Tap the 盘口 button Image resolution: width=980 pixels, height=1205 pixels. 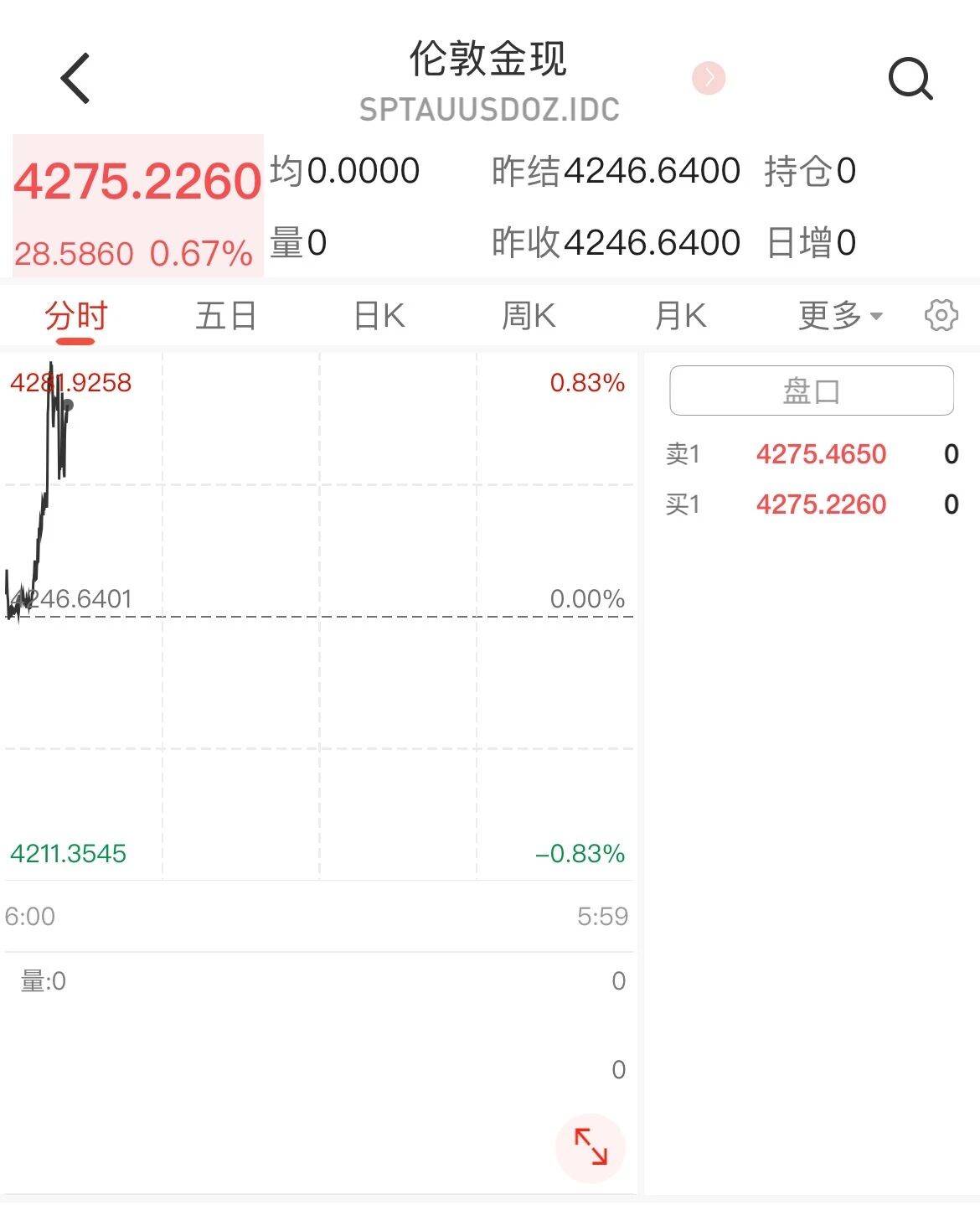point(812,390)
